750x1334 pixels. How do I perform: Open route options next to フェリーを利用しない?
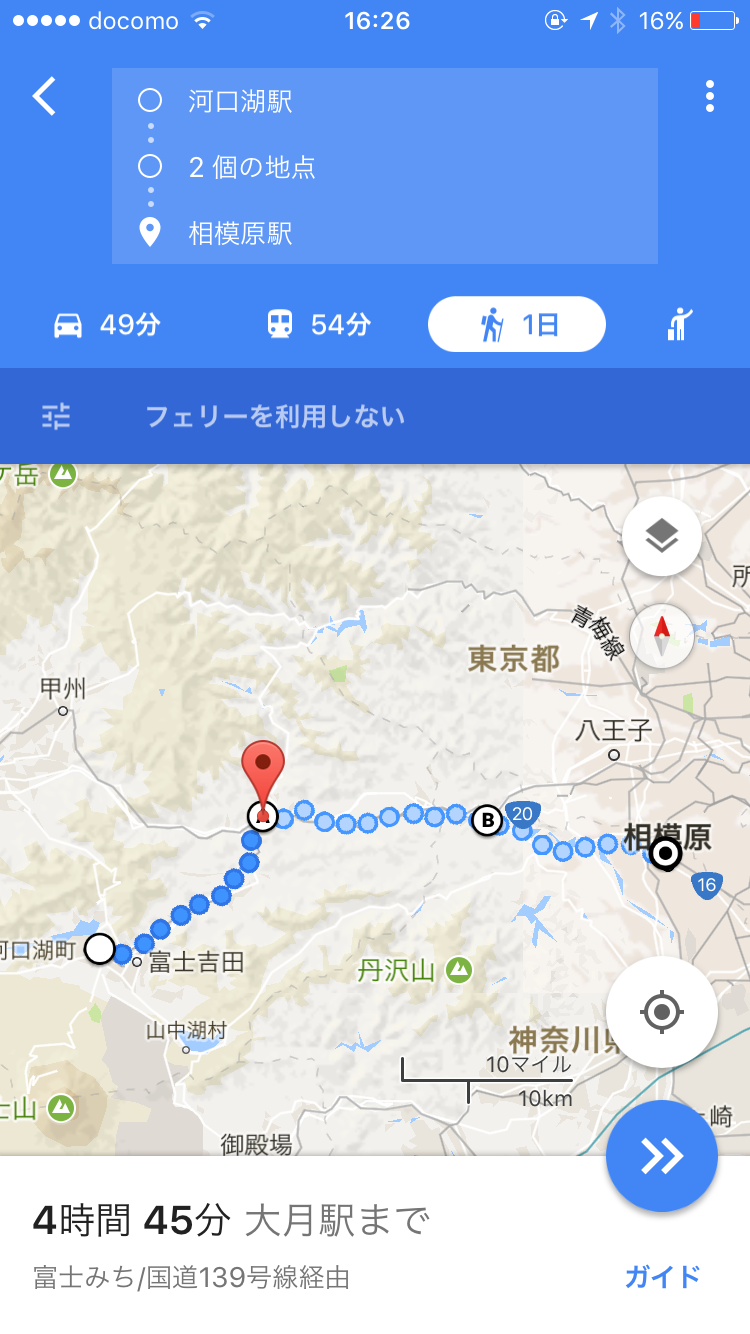tap(56, 416)
